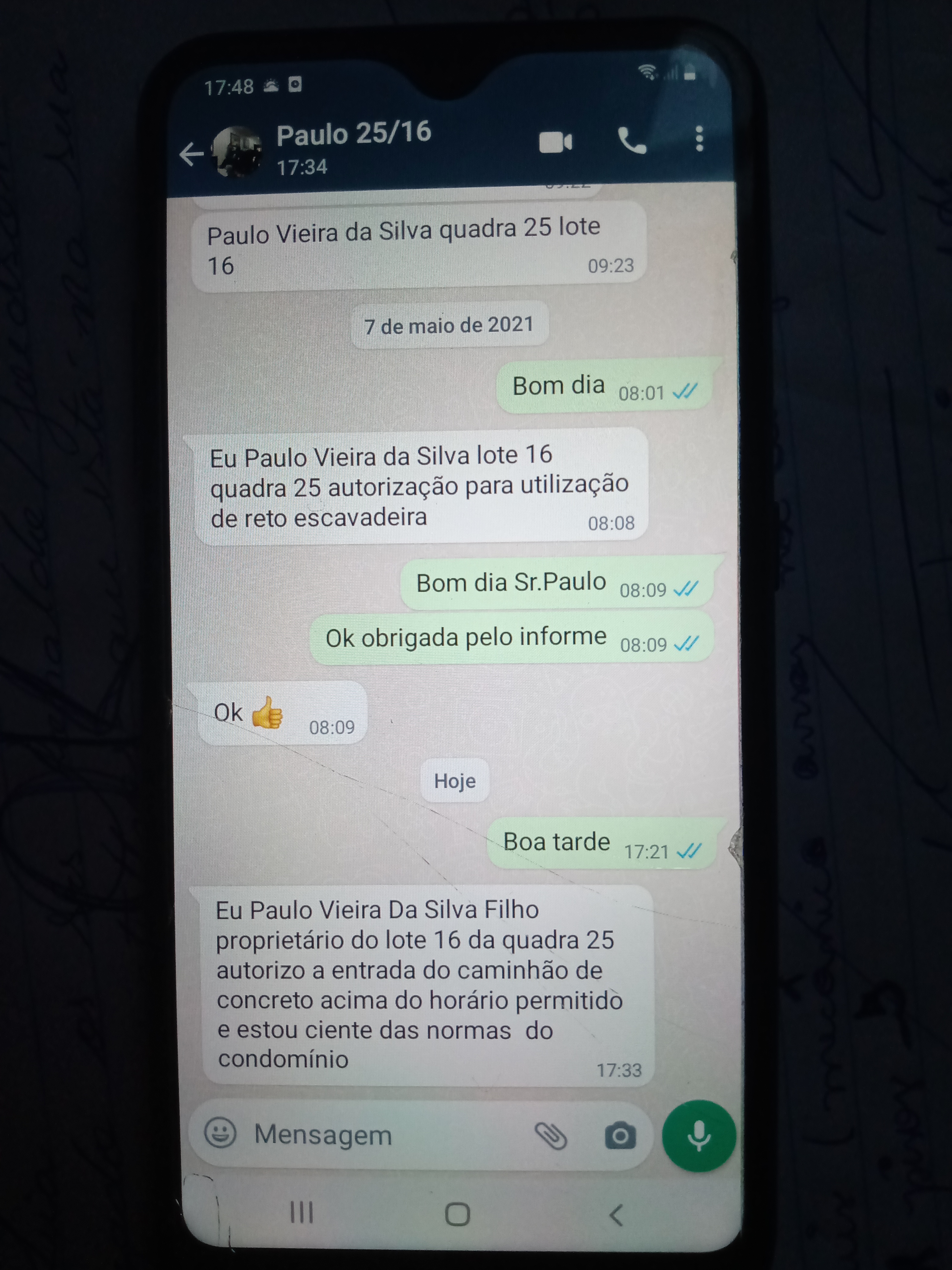Open the camera from the chat
The width and height of the screenshot is (952, 1270).
tap(620, 1135)
